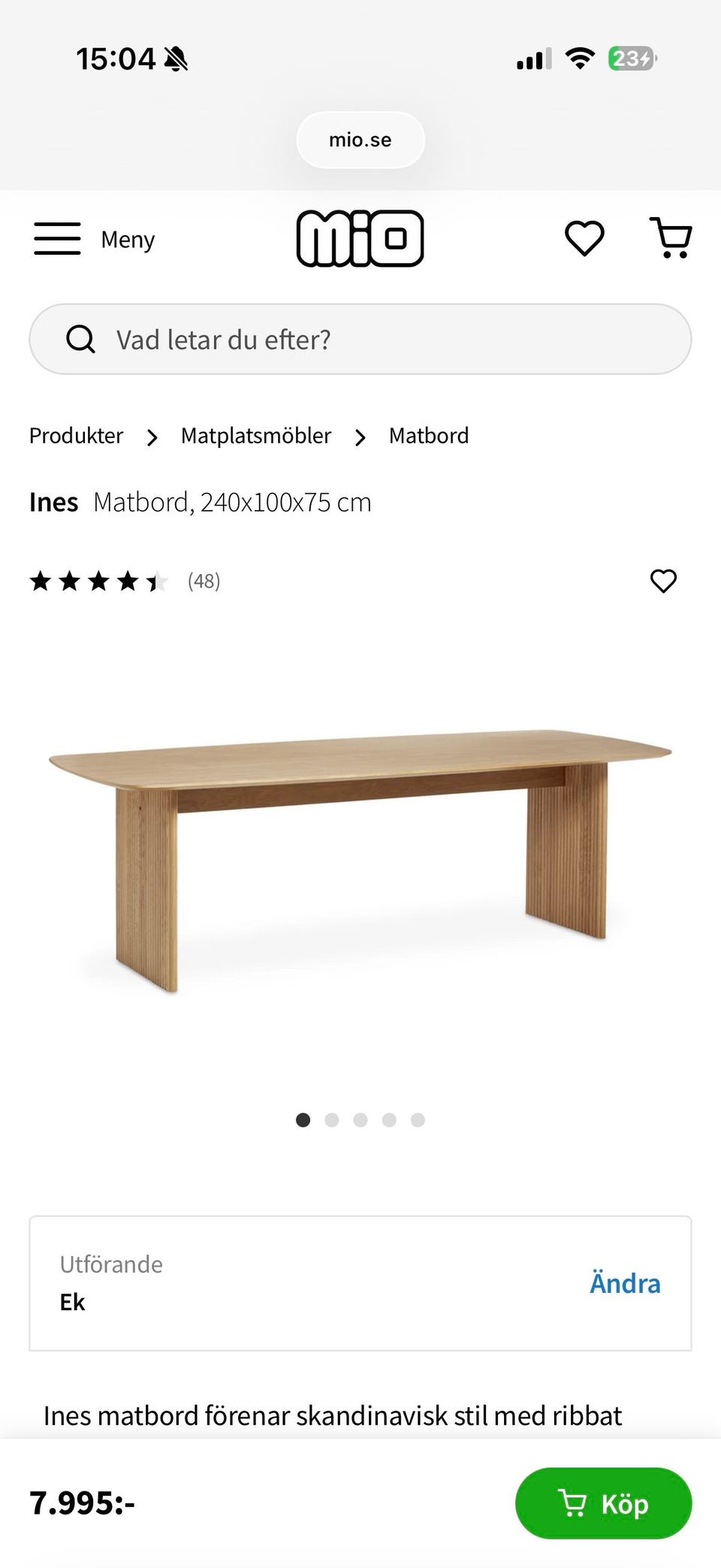Select the first carousel dot indicator

[x=304, y=1119]
